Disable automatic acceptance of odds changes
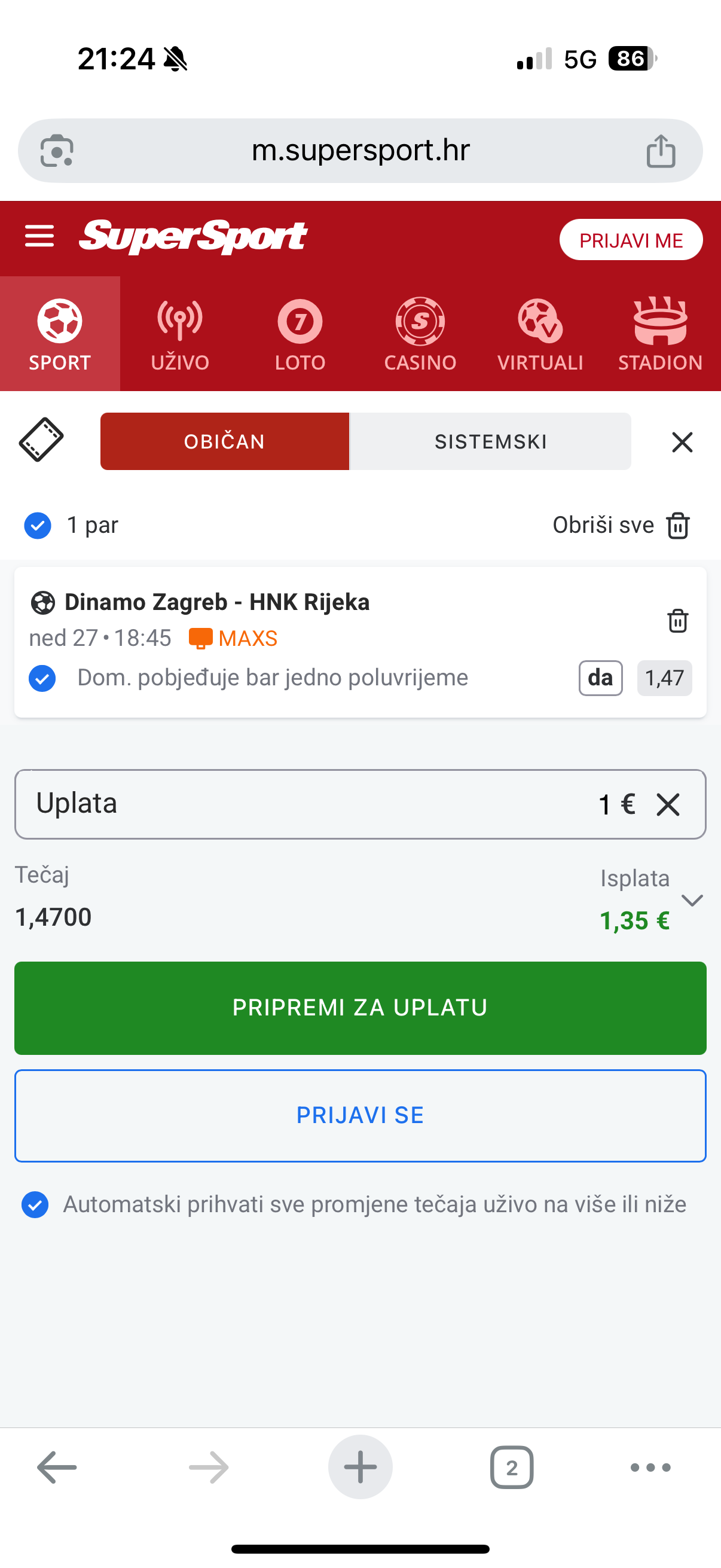721x1568 pixels. click(35, 1204)
